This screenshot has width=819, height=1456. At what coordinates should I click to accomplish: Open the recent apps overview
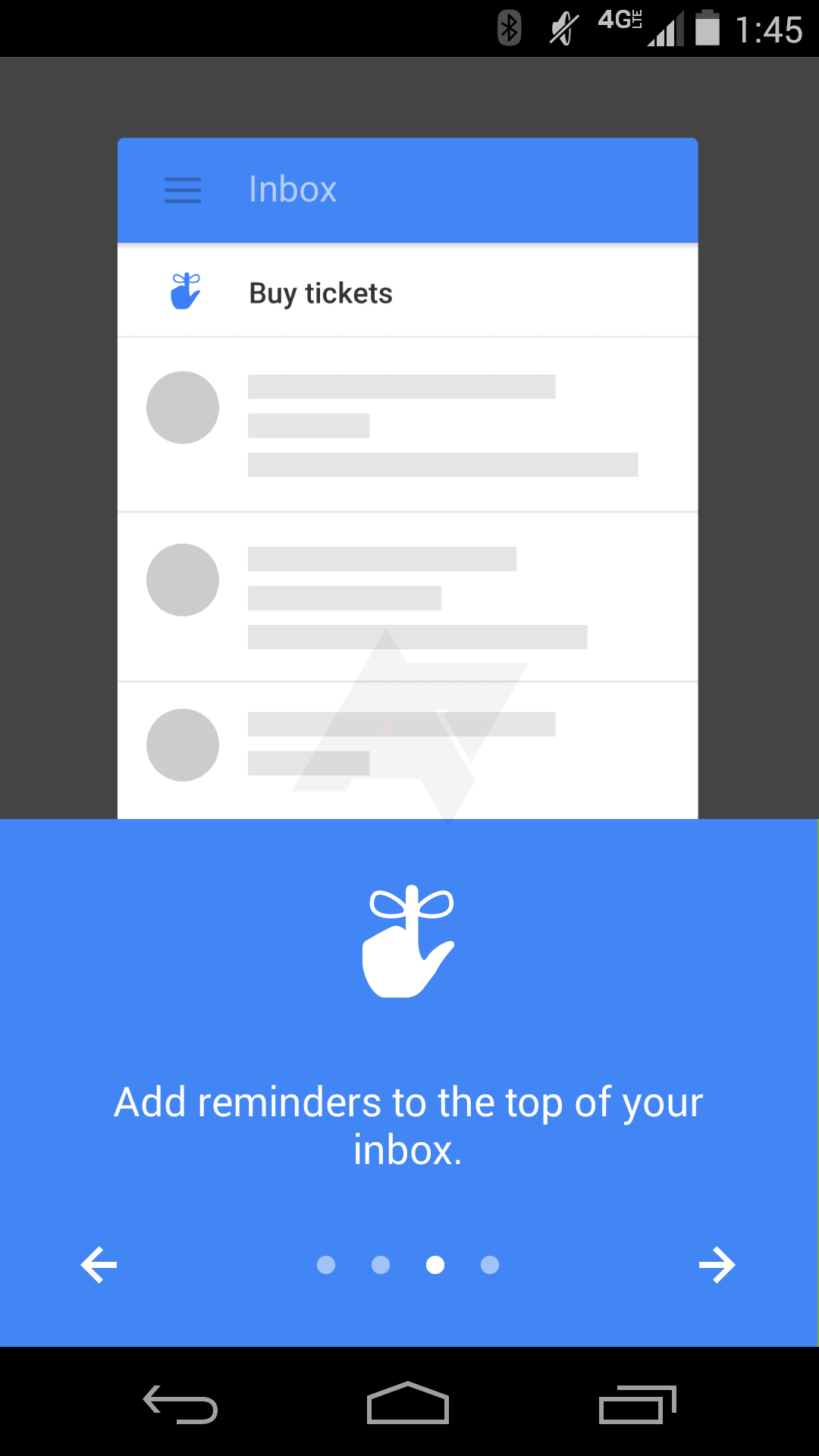click(x=637, y=1404)
